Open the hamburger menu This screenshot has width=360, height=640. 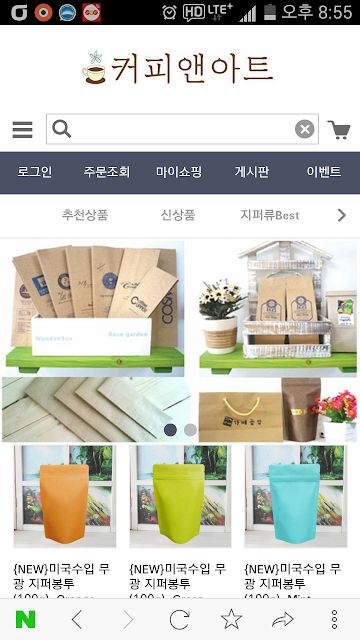pos(22,130)
